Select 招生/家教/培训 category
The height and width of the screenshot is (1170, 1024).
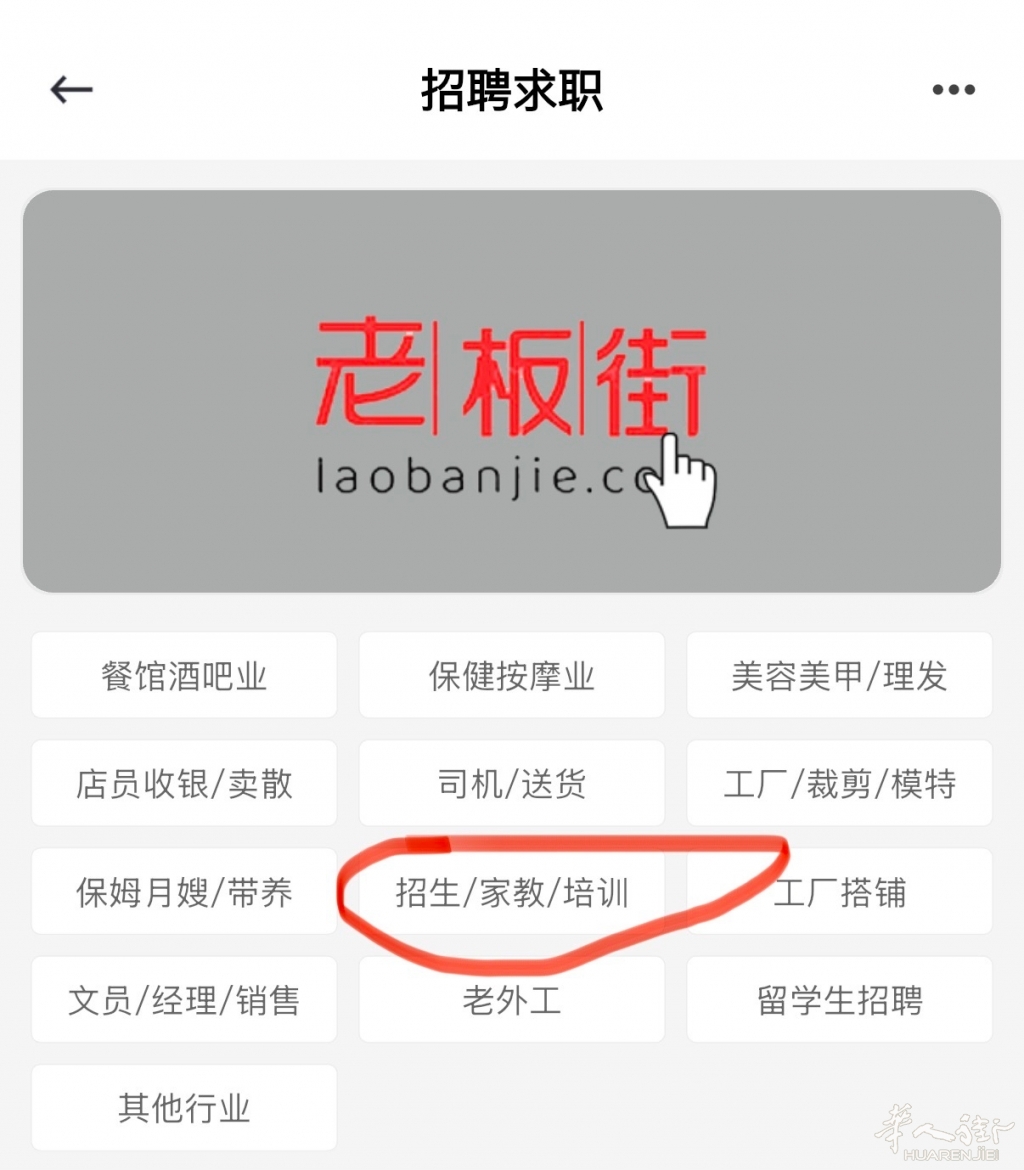click(x=512, y=891)
